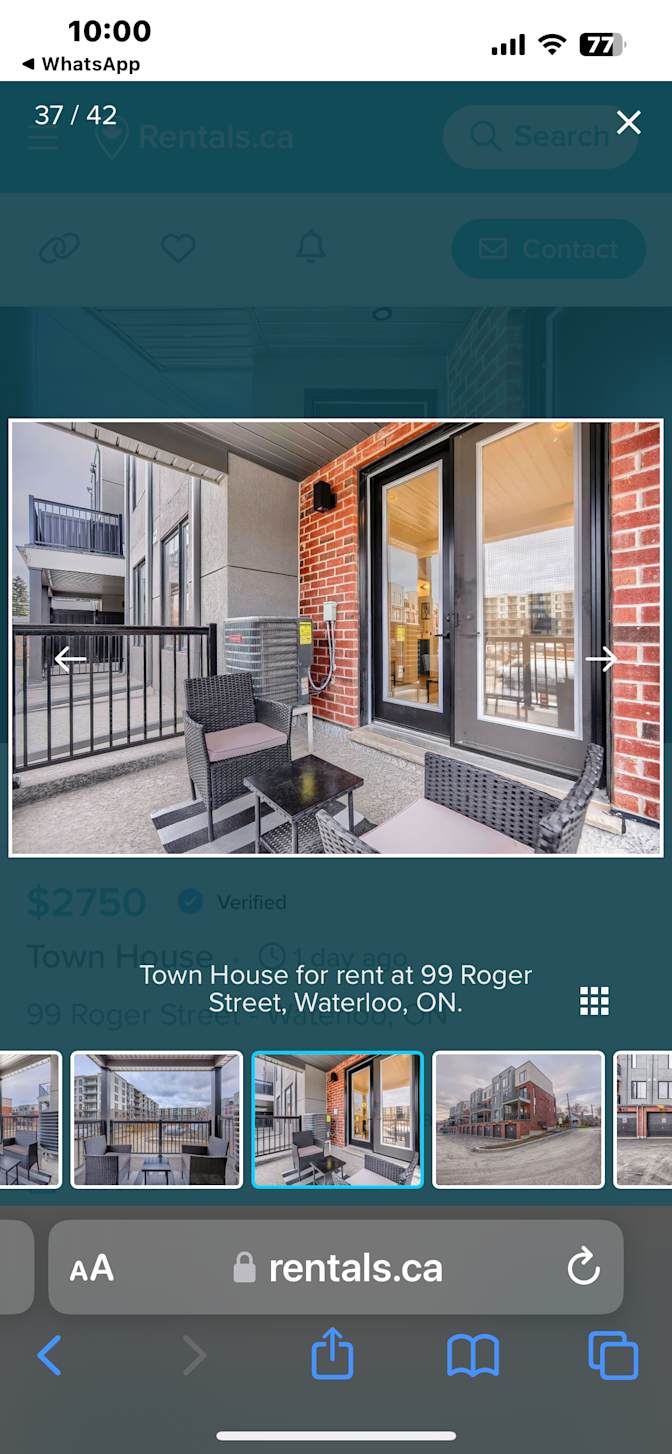Go back in Safari browser history
The image size is (672, 1454).
(x=49, y=1356)
